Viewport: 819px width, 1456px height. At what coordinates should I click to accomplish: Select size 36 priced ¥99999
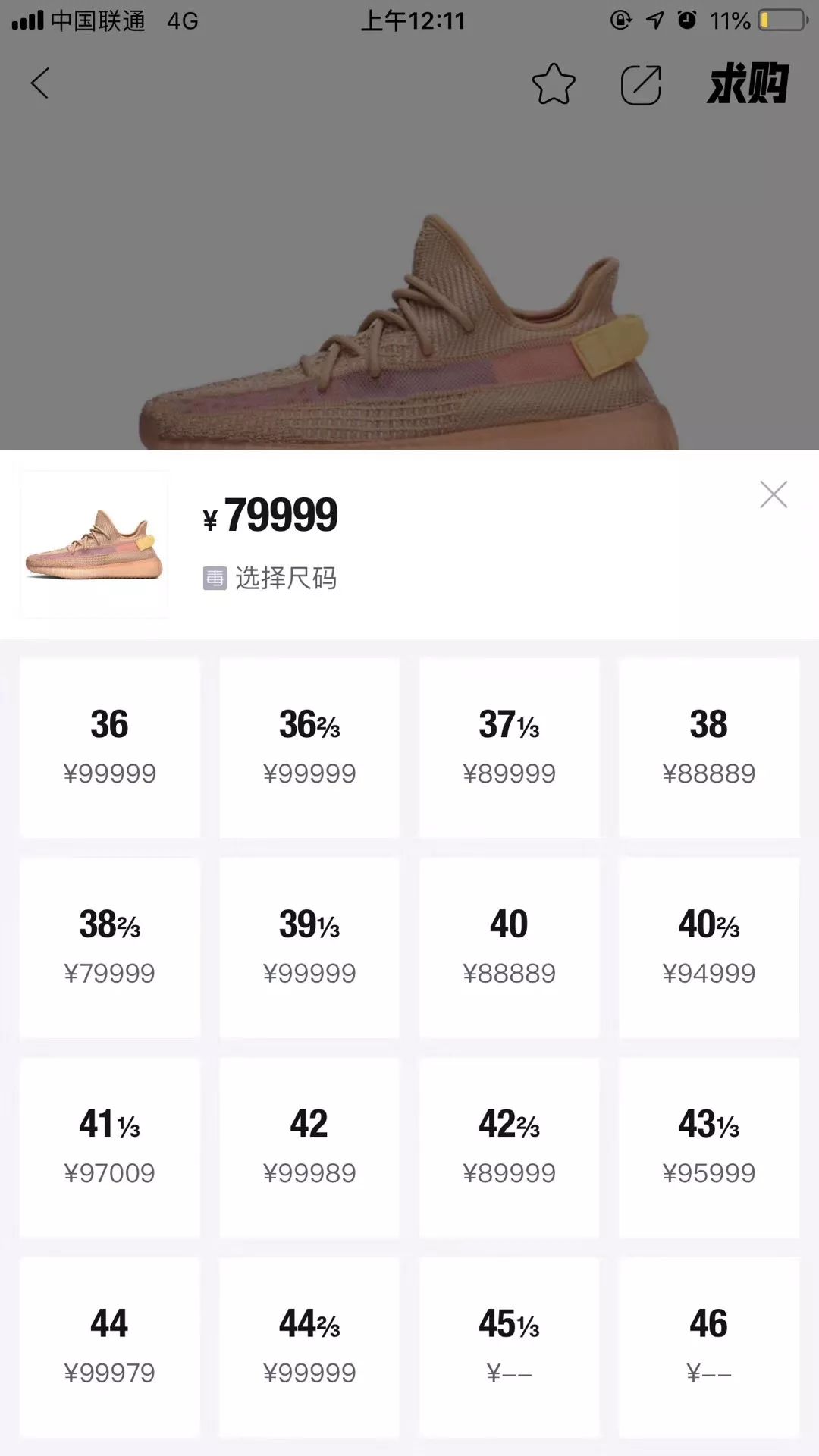point(109,747)
